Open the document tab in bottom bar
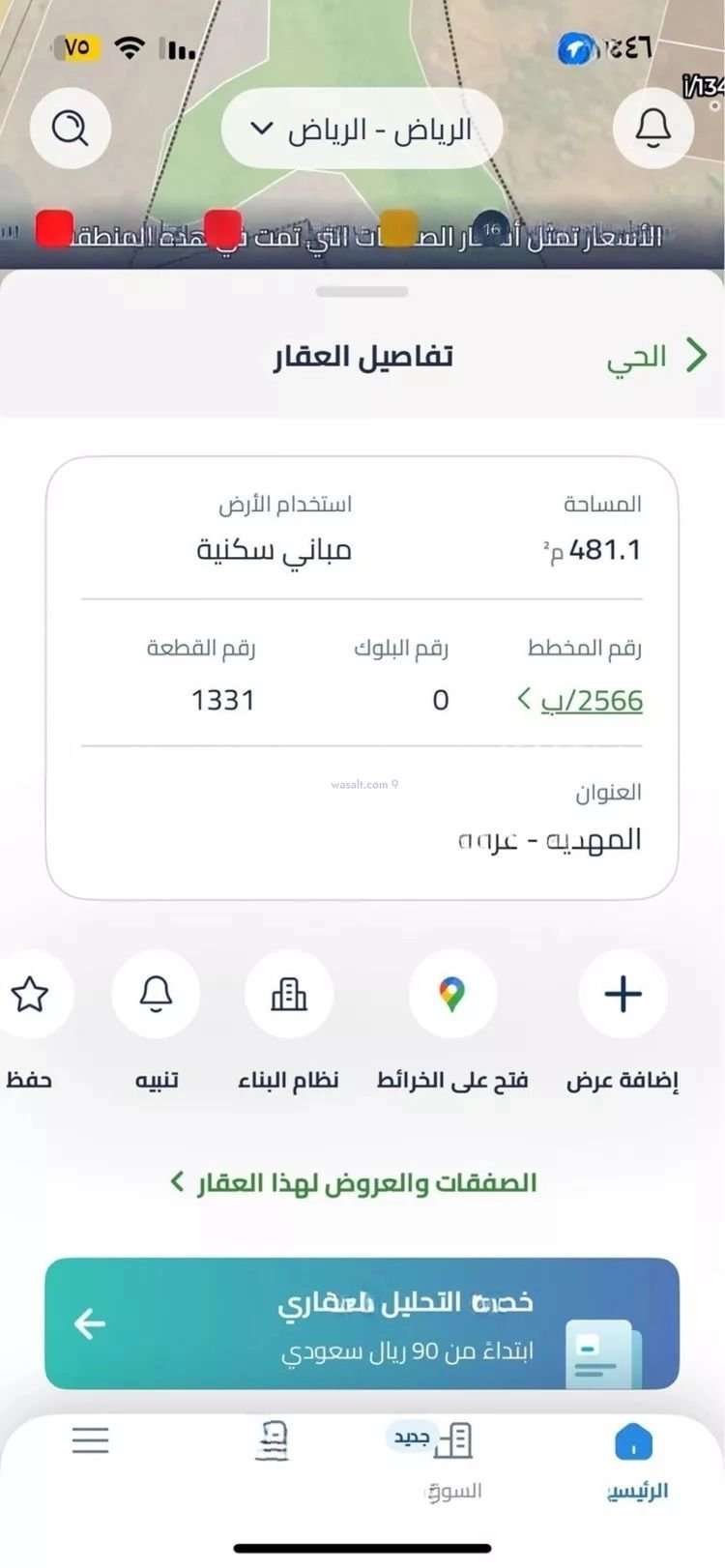This screenshot has width=725, height=1568. (272, 1441)
